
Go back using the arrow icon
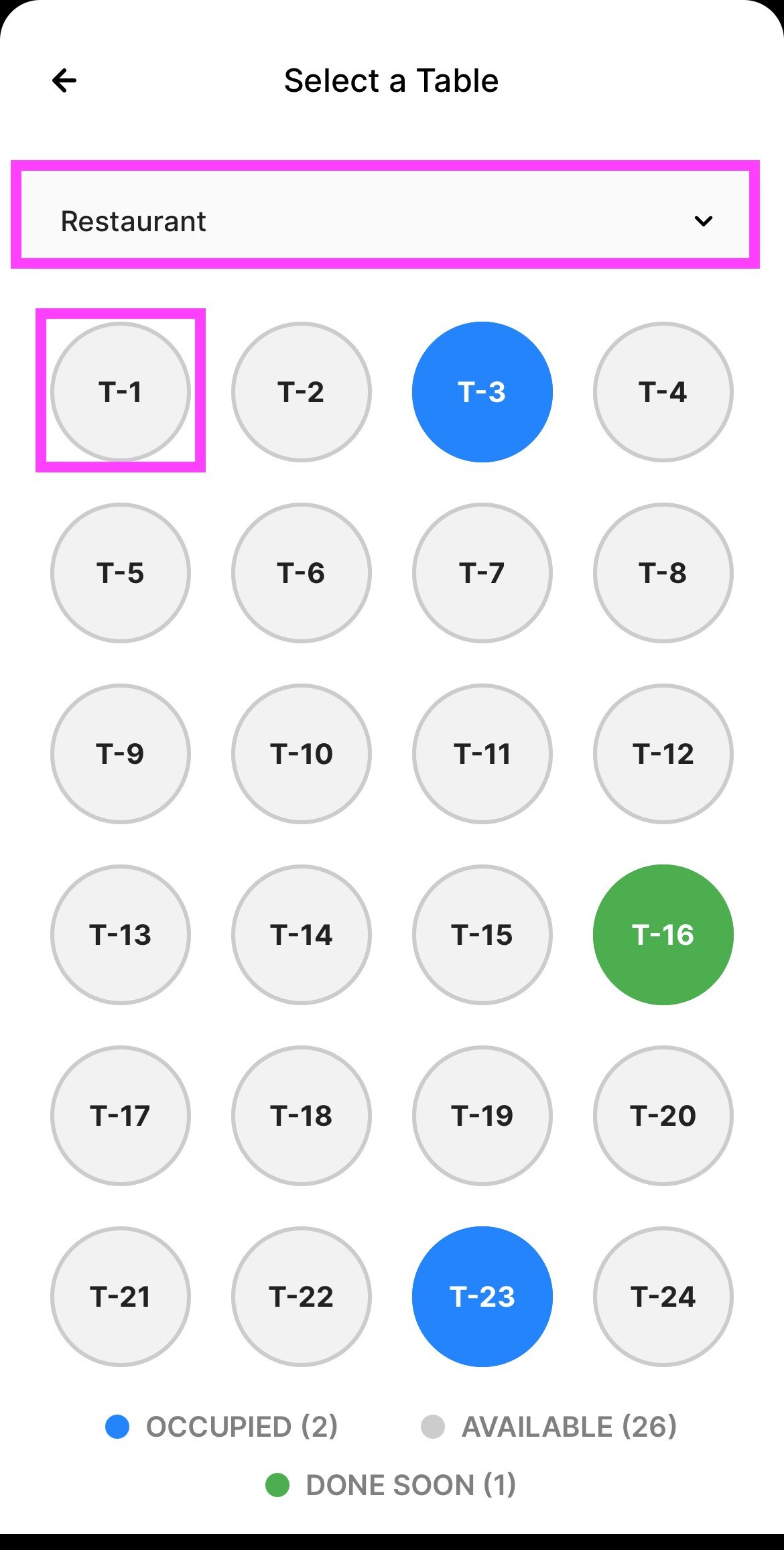pyautogui.click(x=64, y=81)
